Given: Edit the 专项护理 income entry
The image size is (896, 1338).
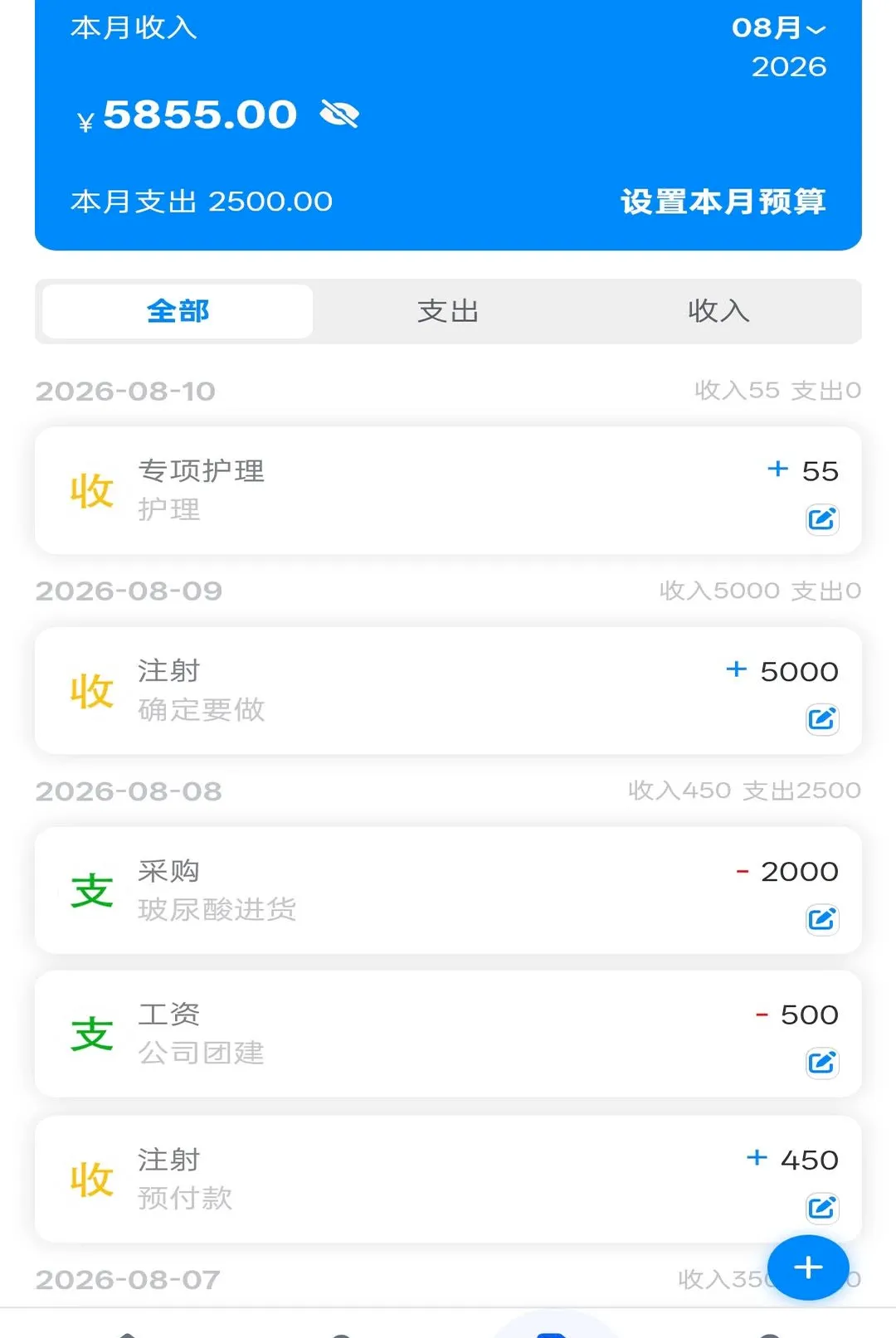Looking at the screenshot, I should click(822, 519).
